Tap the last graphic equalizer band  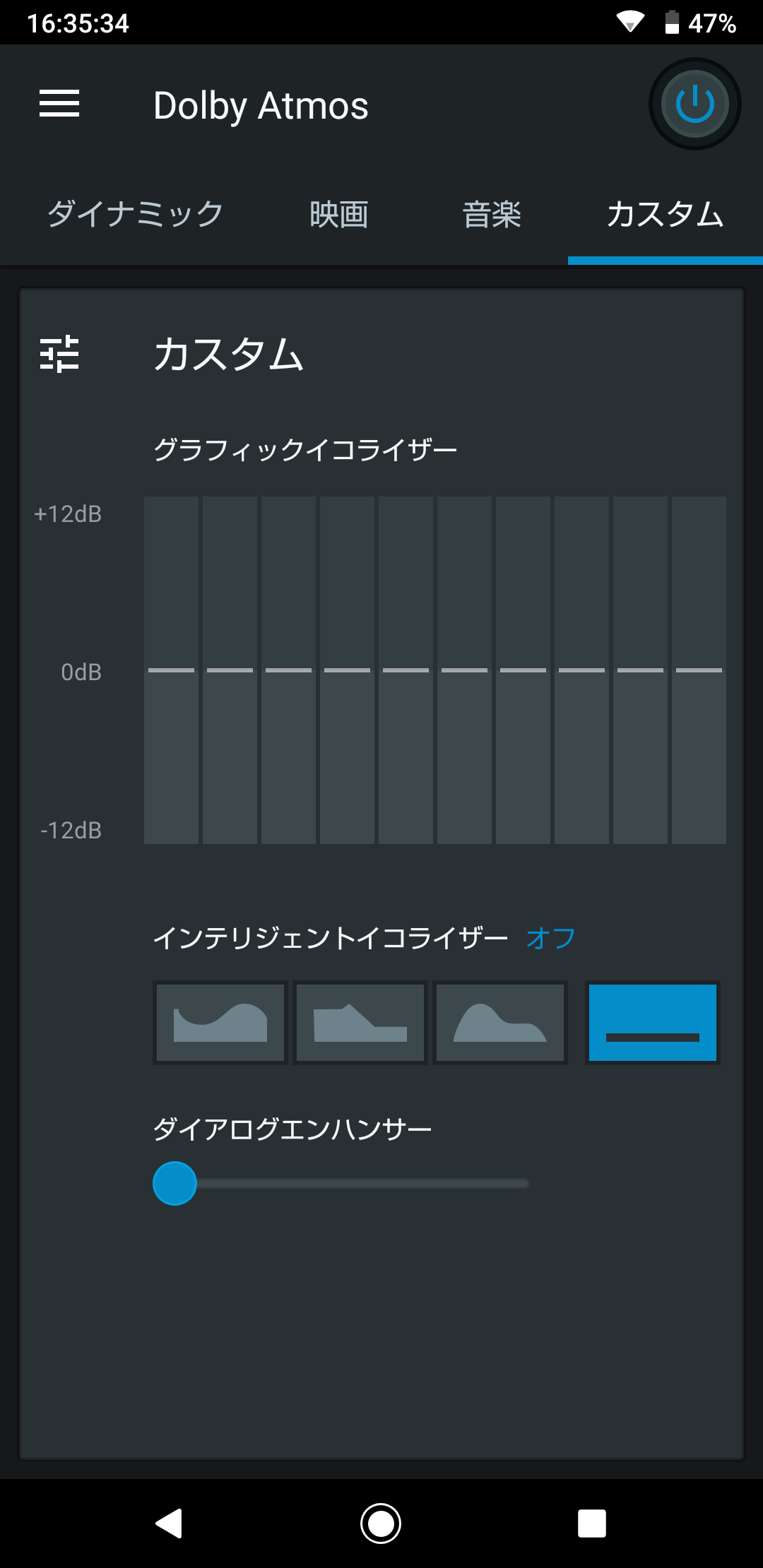point(699,670)
